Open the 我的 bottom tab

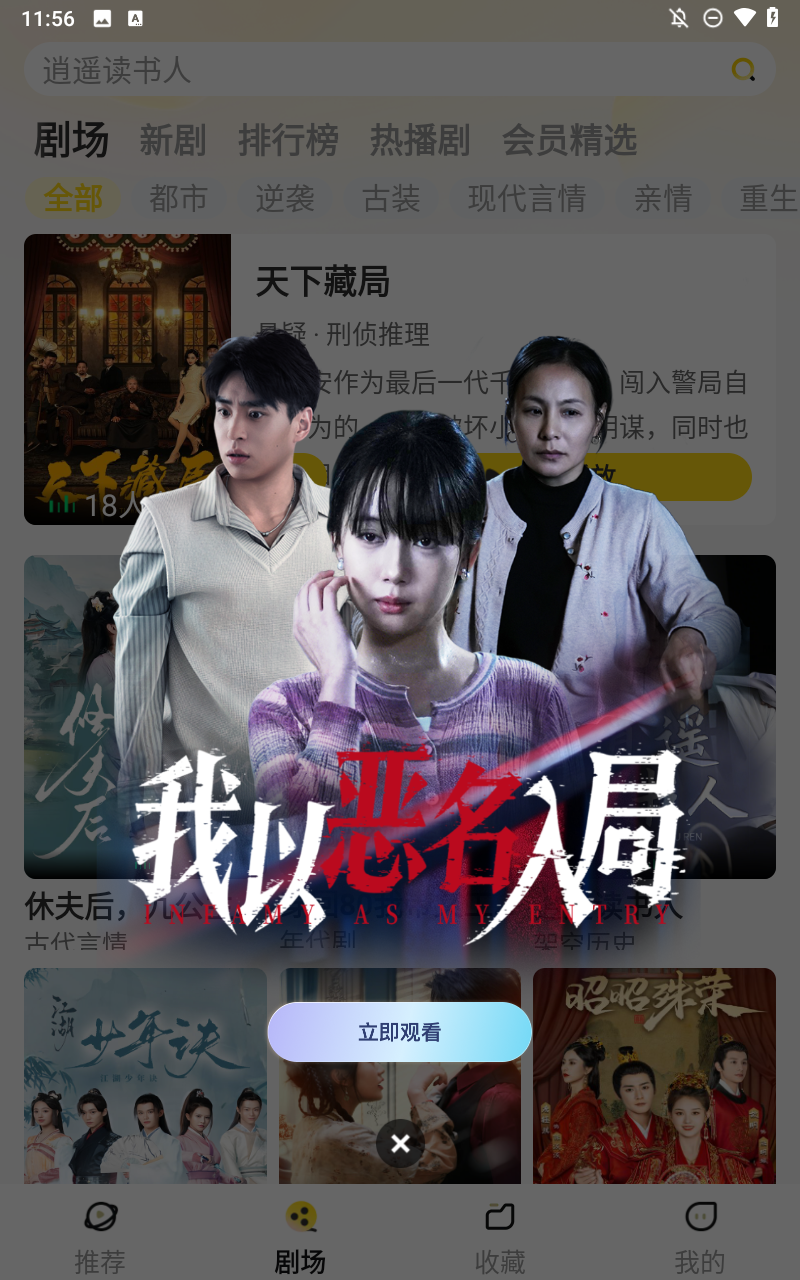700,1236
